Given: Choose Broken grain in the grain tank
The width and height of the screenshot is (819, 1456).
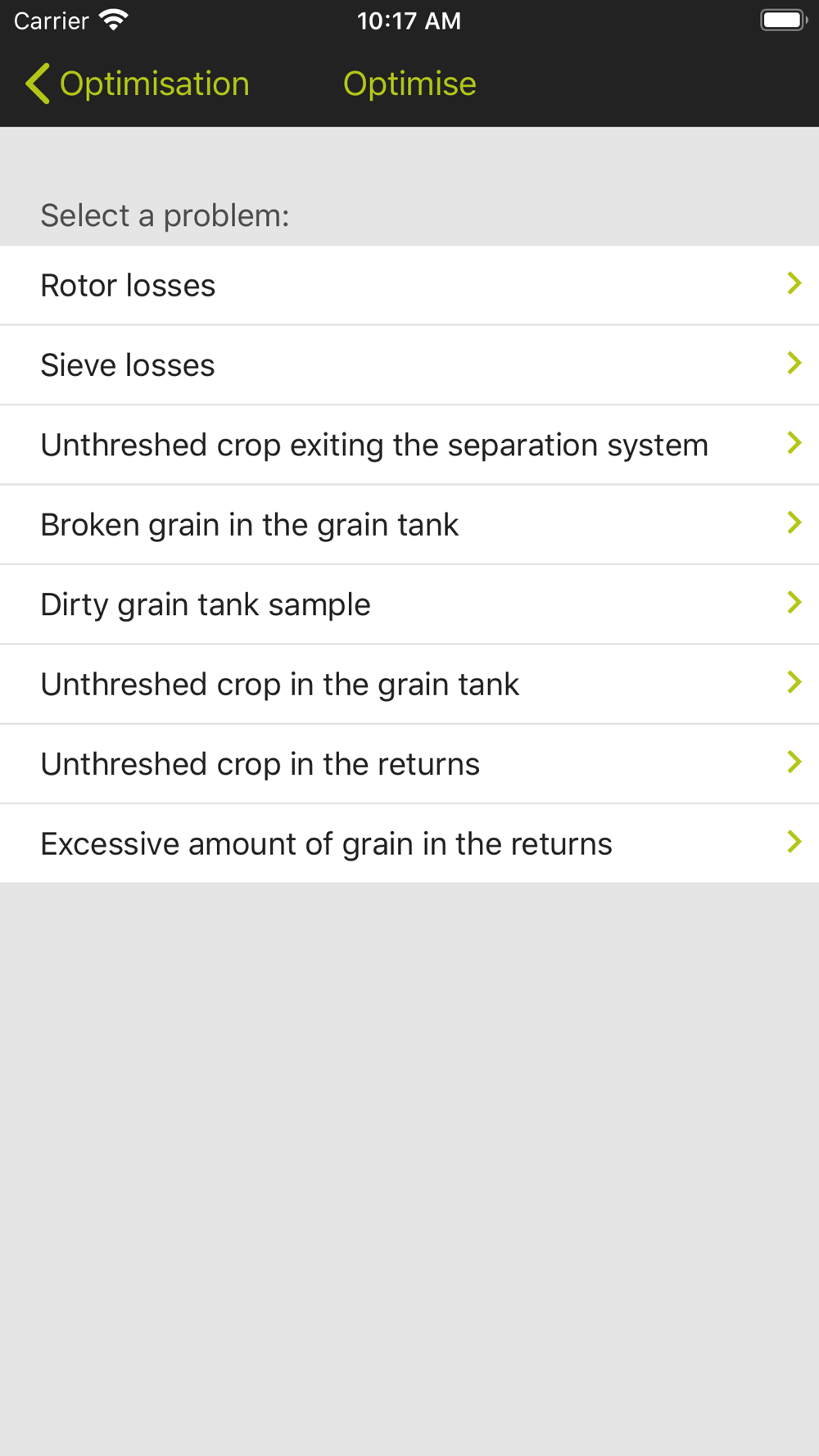Looking at the screenshot, I should point(409,525).
